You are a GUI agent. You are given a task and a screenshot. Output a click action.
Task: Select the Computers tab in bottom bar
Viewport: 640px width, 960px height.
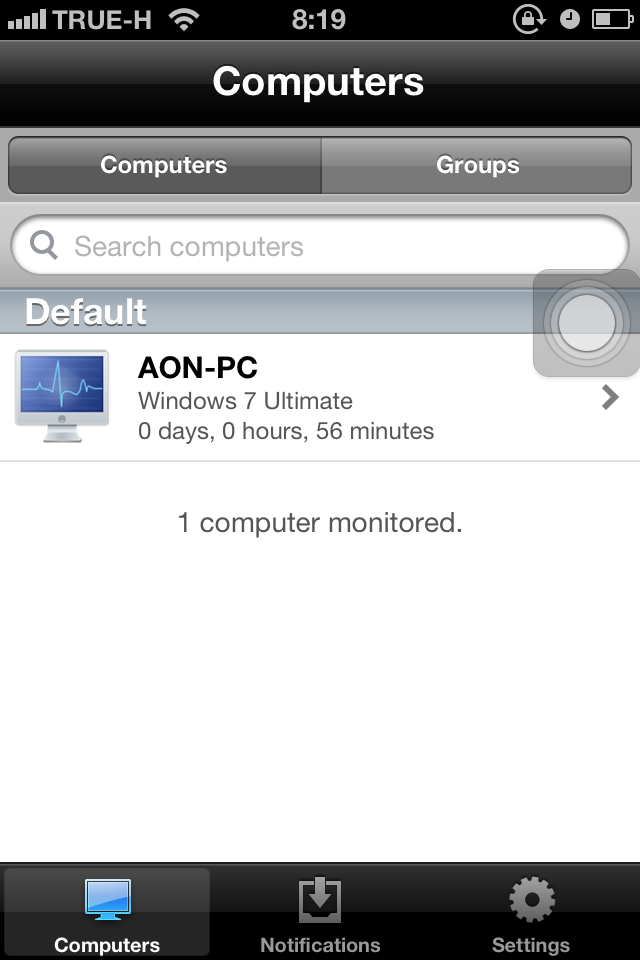point(107,915)
